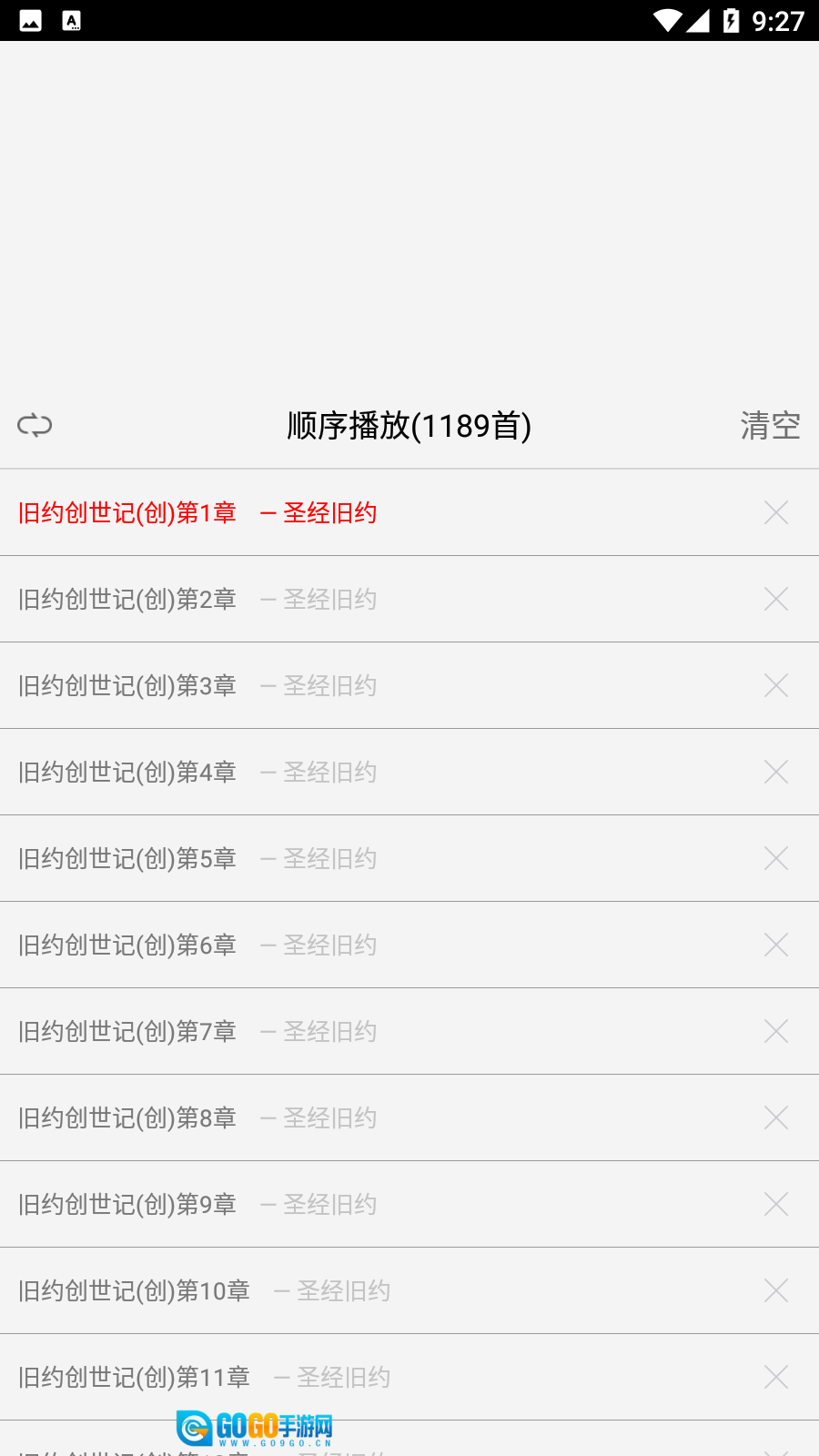Remove 旧约创世记(创)第4章 from the queue

coord(775,772)
